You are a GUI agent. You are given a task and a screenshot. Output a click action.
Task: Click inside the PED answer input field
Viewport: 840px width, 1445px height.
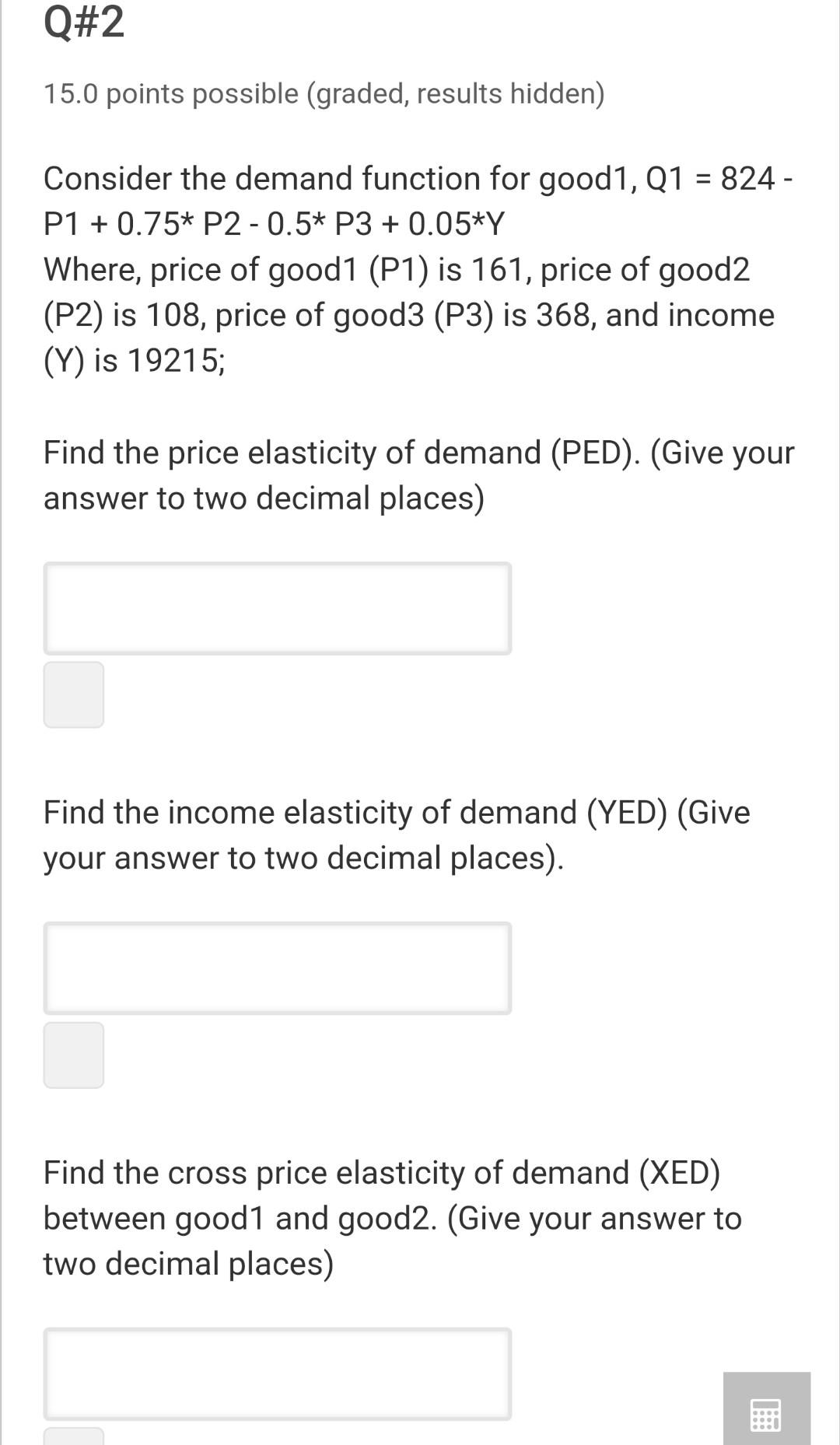click(278, 608)
